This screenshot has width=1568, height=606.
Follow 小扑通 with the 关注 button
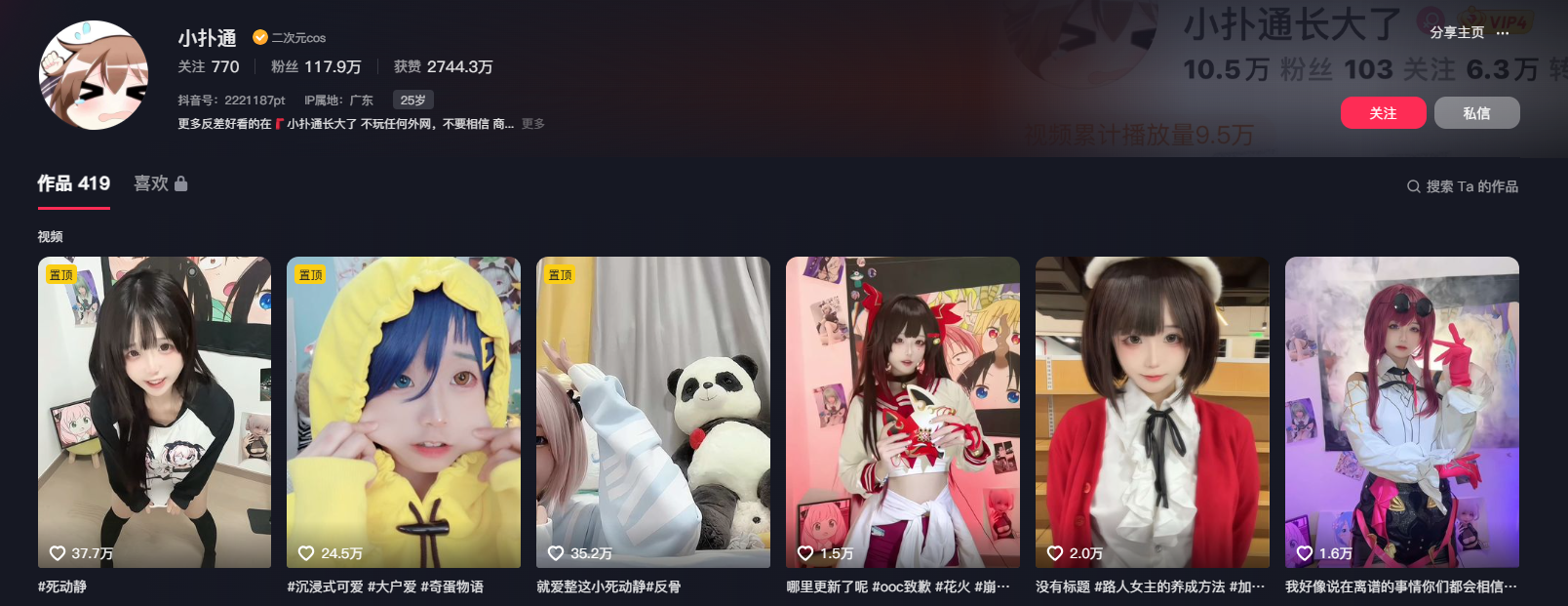[1383, 113]
